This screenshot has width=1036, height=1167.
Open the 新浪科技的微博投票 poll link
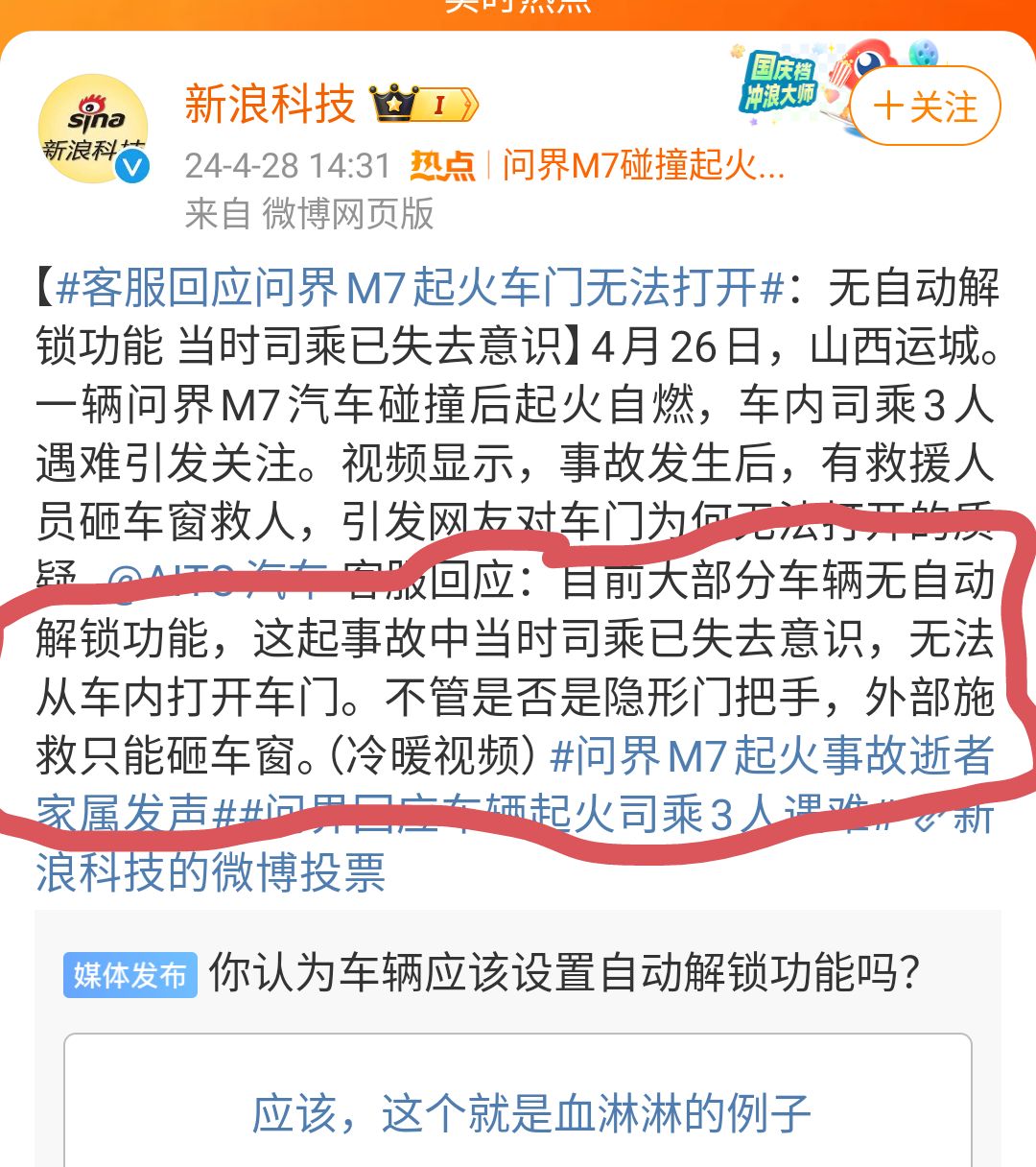click(x=211, y=872)
